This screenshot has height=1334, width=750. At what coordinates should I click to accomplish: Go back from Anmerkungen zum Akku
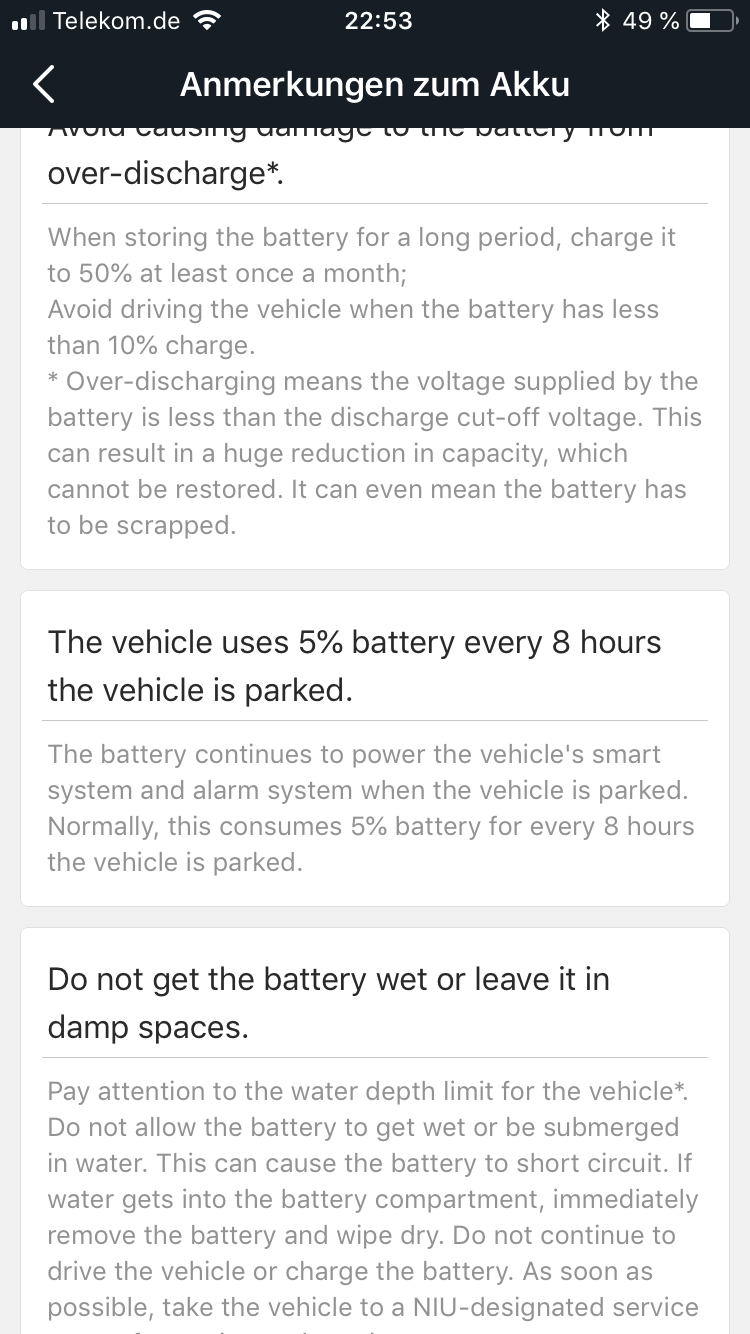pyautogui.click(x=44, y=85)
